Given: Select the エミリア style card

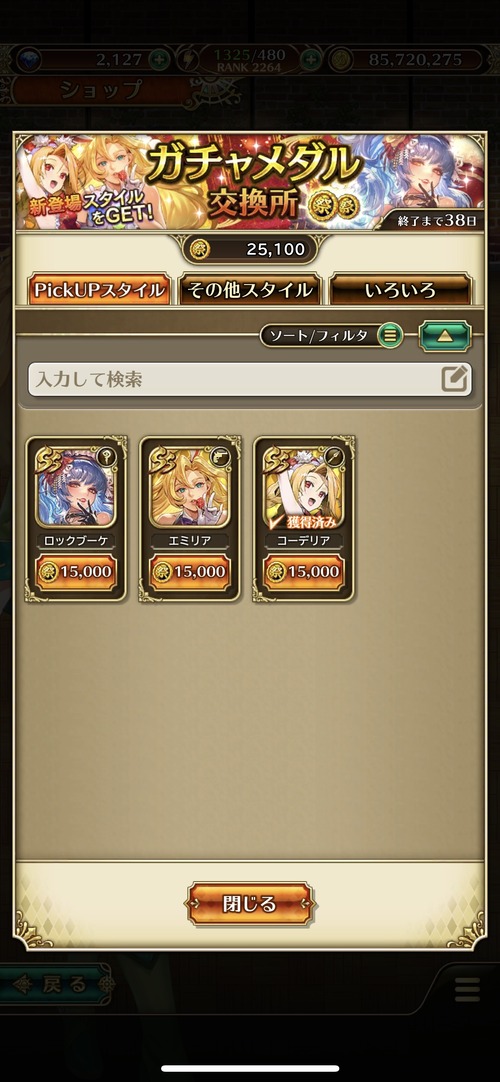Looking at the screenshot, I should [190, 519].
